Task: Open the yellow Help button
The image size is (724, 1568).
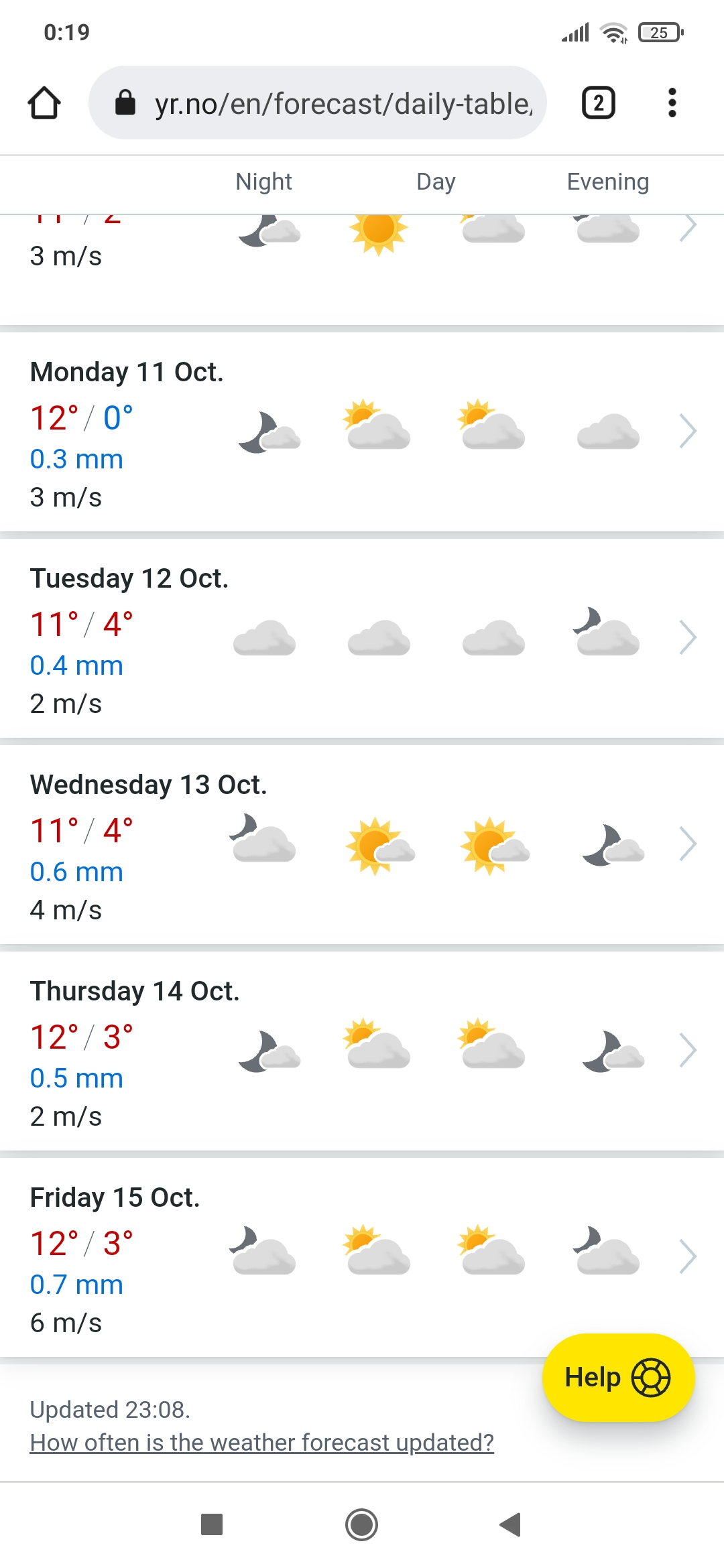Action: point(617,1378)
